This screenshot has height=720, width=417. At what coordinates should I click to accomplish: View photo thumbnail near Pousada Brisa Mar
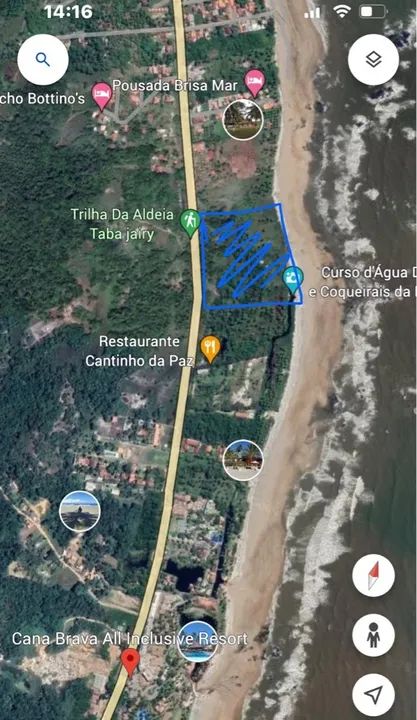point(243,120)
